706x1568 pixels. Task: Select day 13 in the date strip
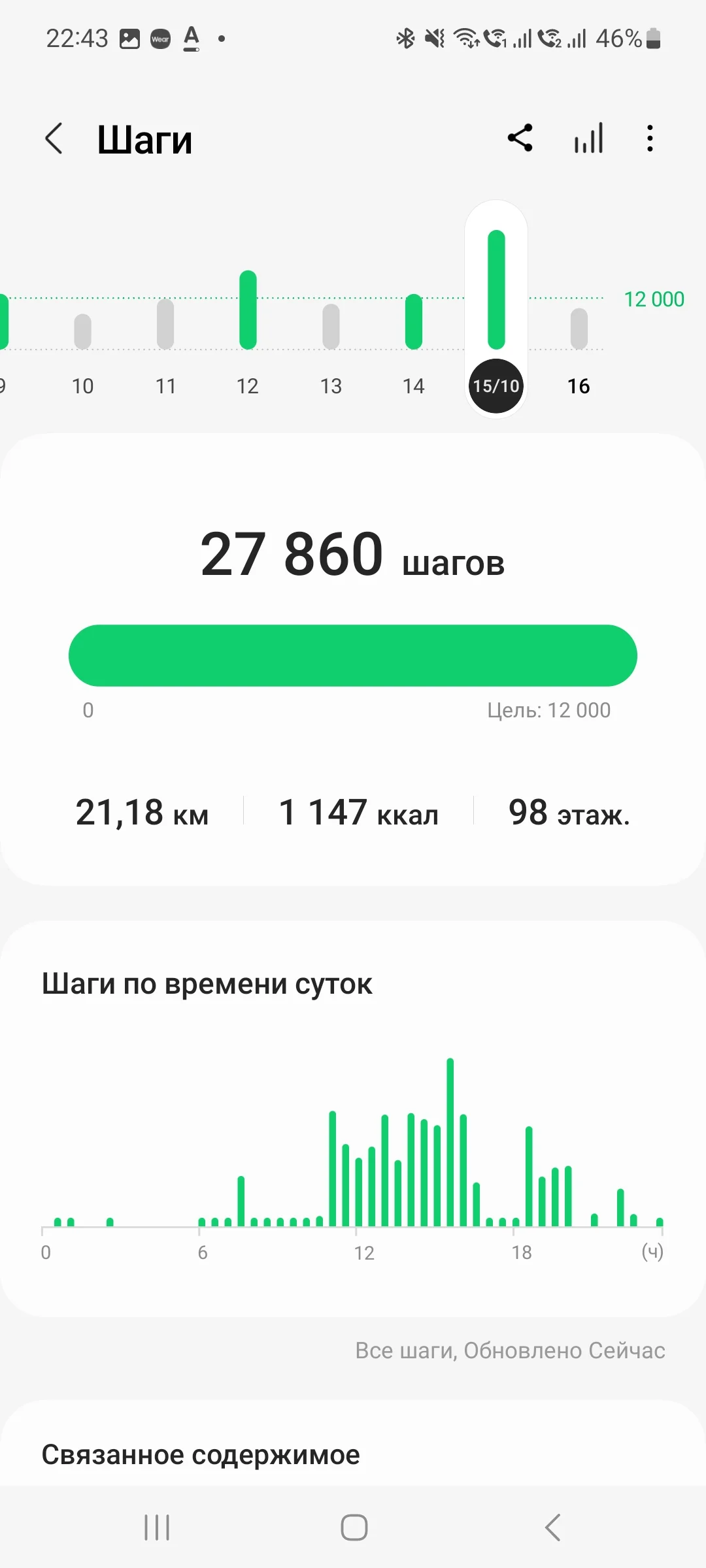click(331, 385)
